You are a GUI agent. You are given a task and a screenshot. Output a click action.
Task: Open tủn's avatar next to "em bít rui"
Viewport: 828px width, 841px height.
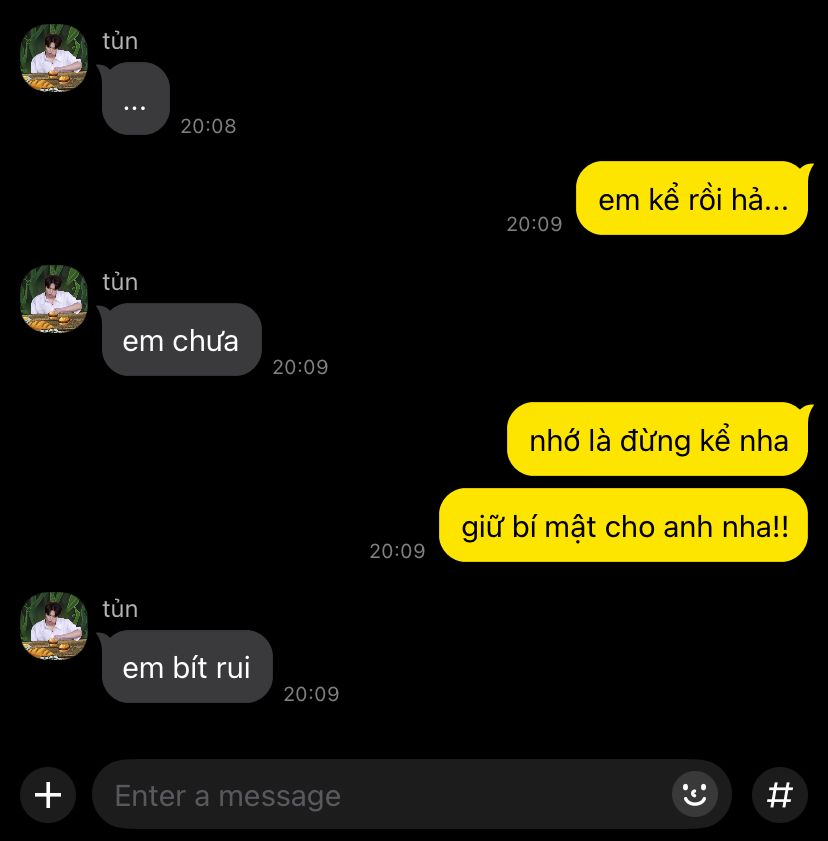(x=54, y=626)
